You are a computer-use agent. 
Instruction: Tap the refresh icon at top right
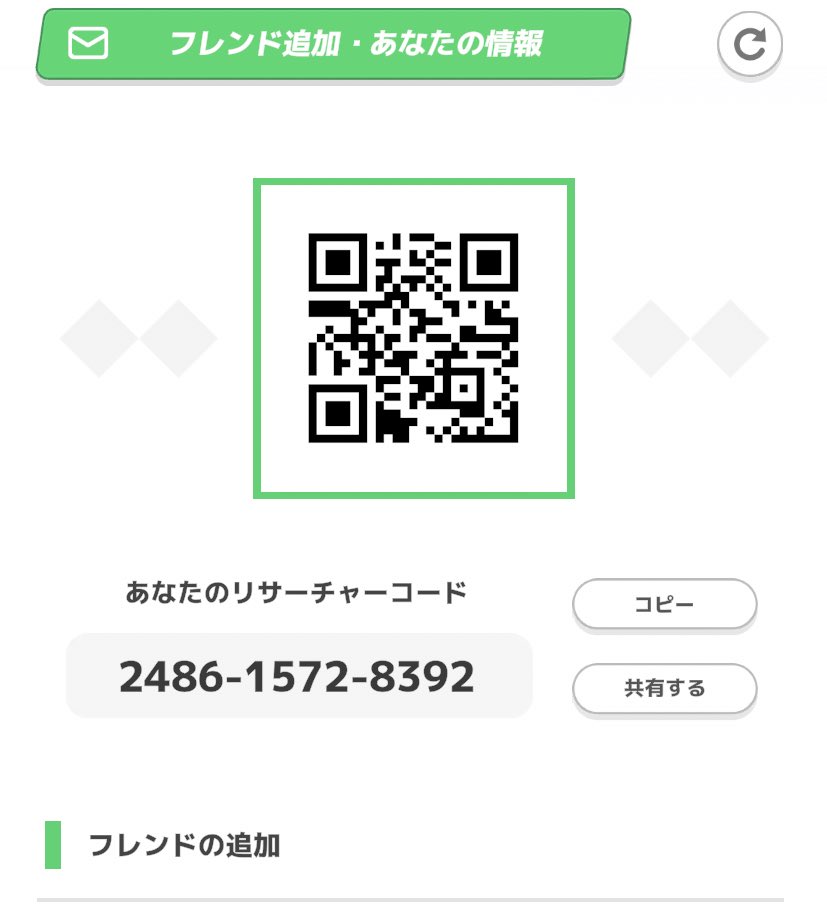[749, 44]
